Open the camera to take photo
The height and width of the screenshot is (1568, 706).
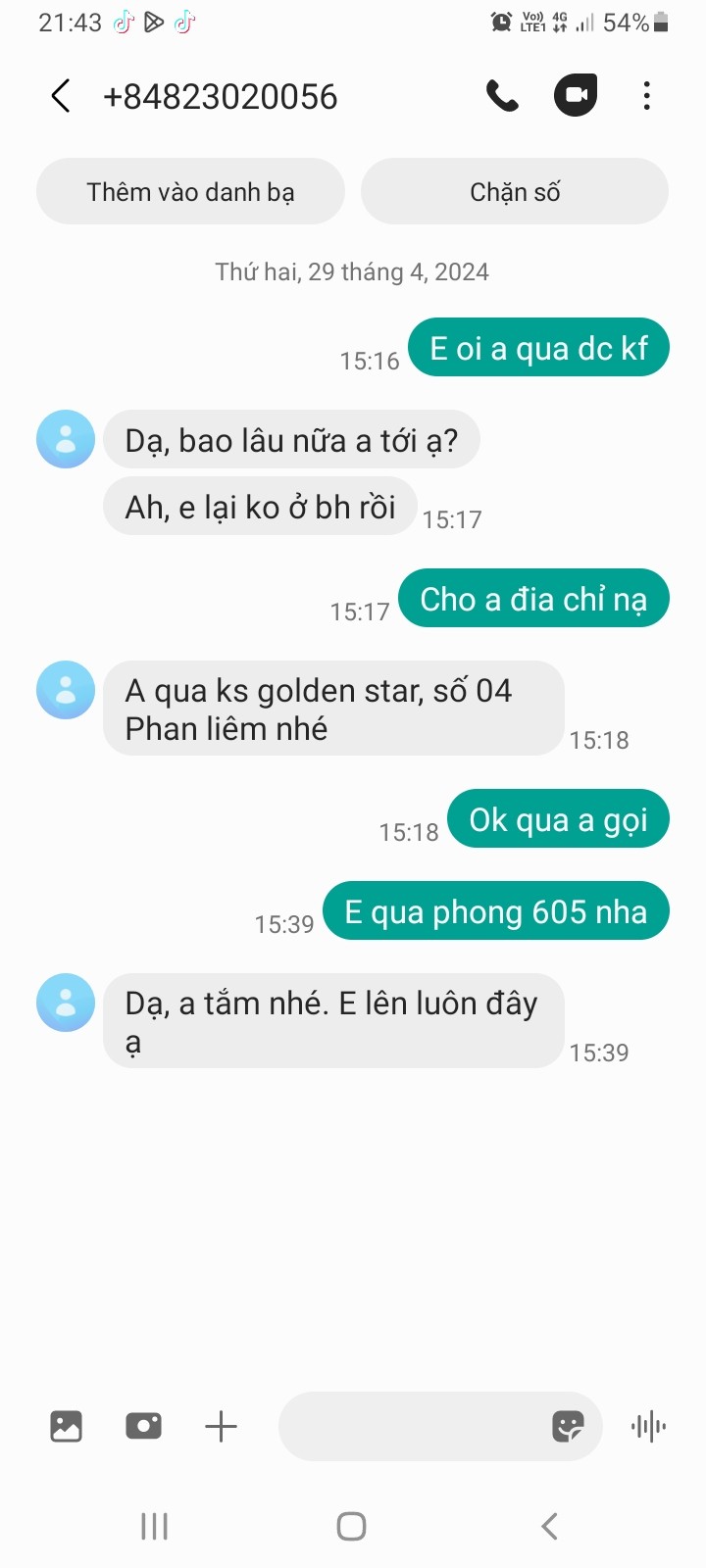point(143,1426)
